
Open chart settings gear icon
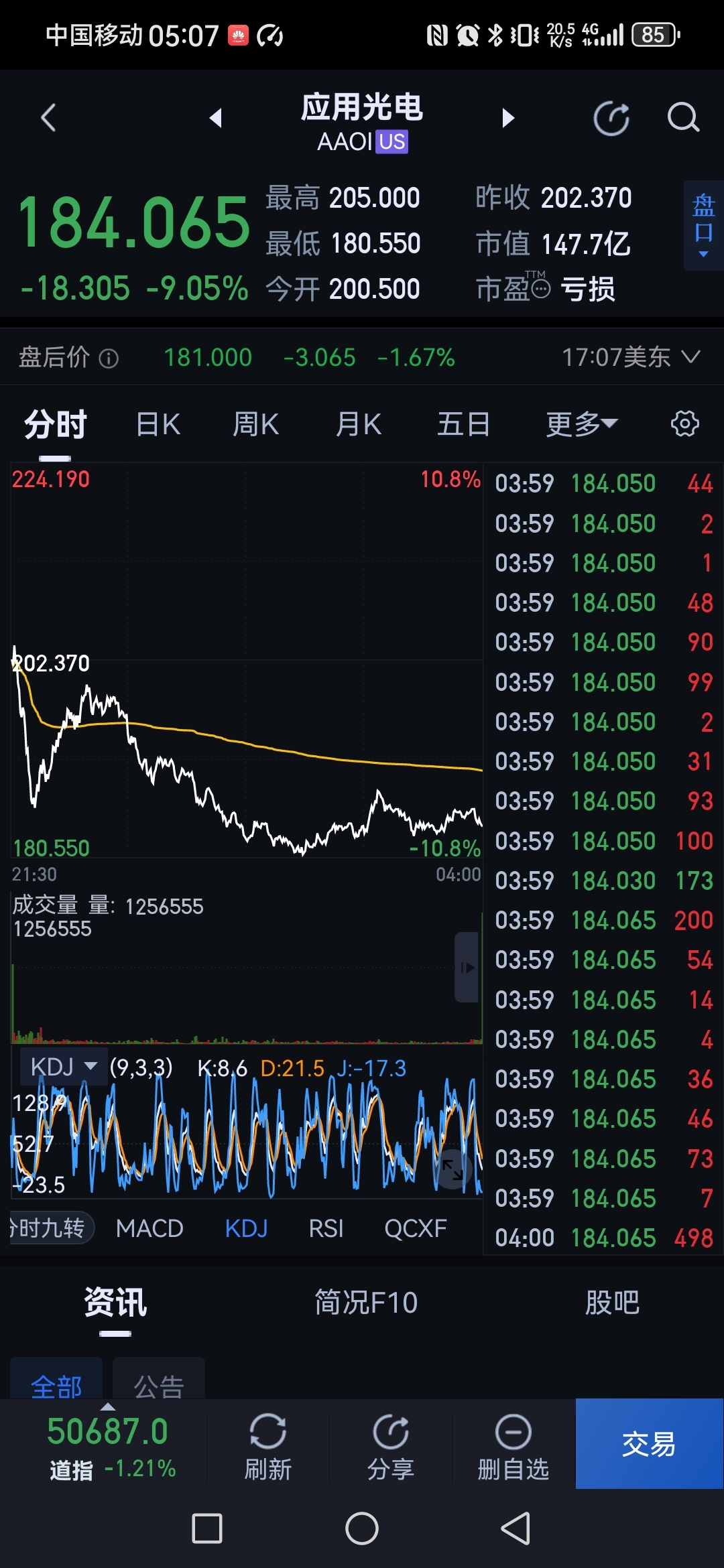684,423
